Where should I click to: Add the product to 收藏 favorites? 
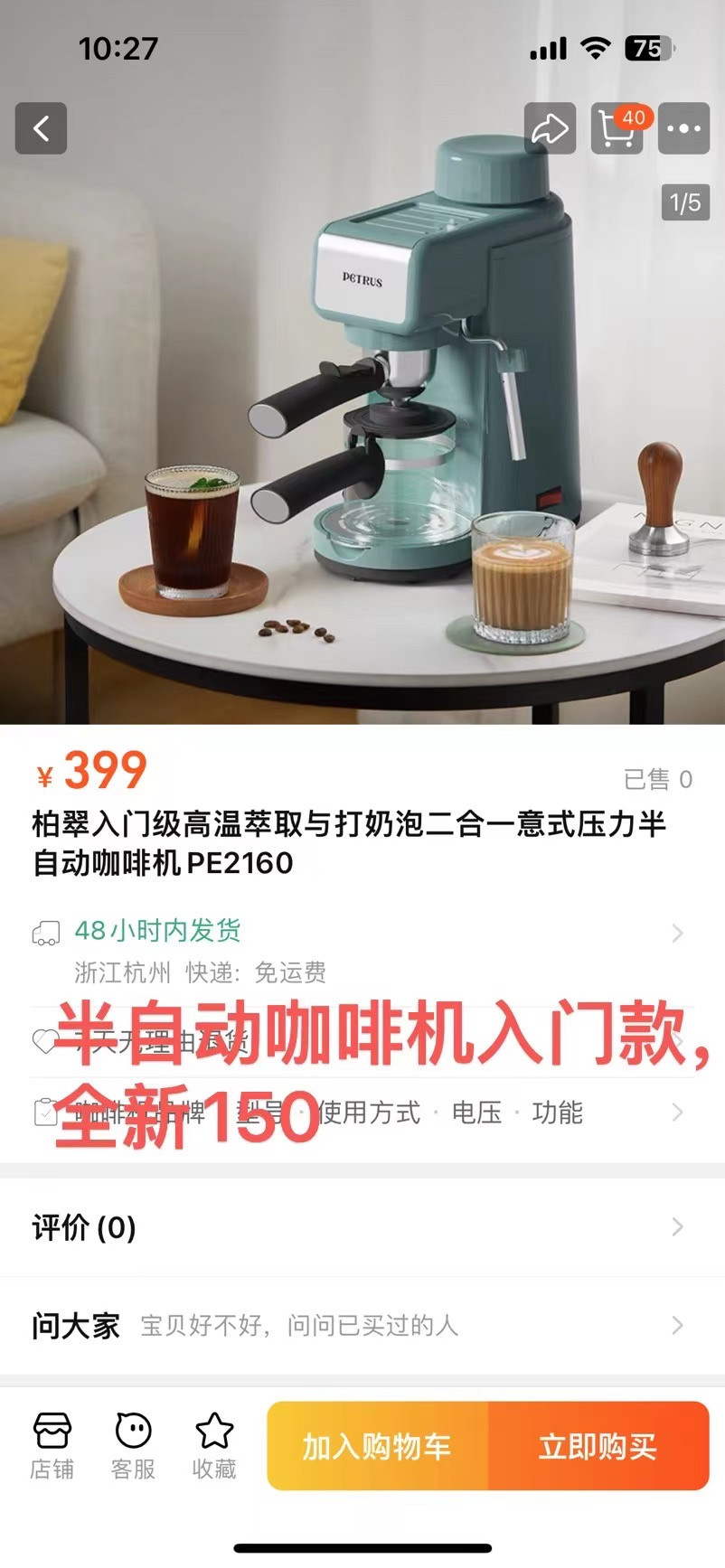tap(214, 1446)
